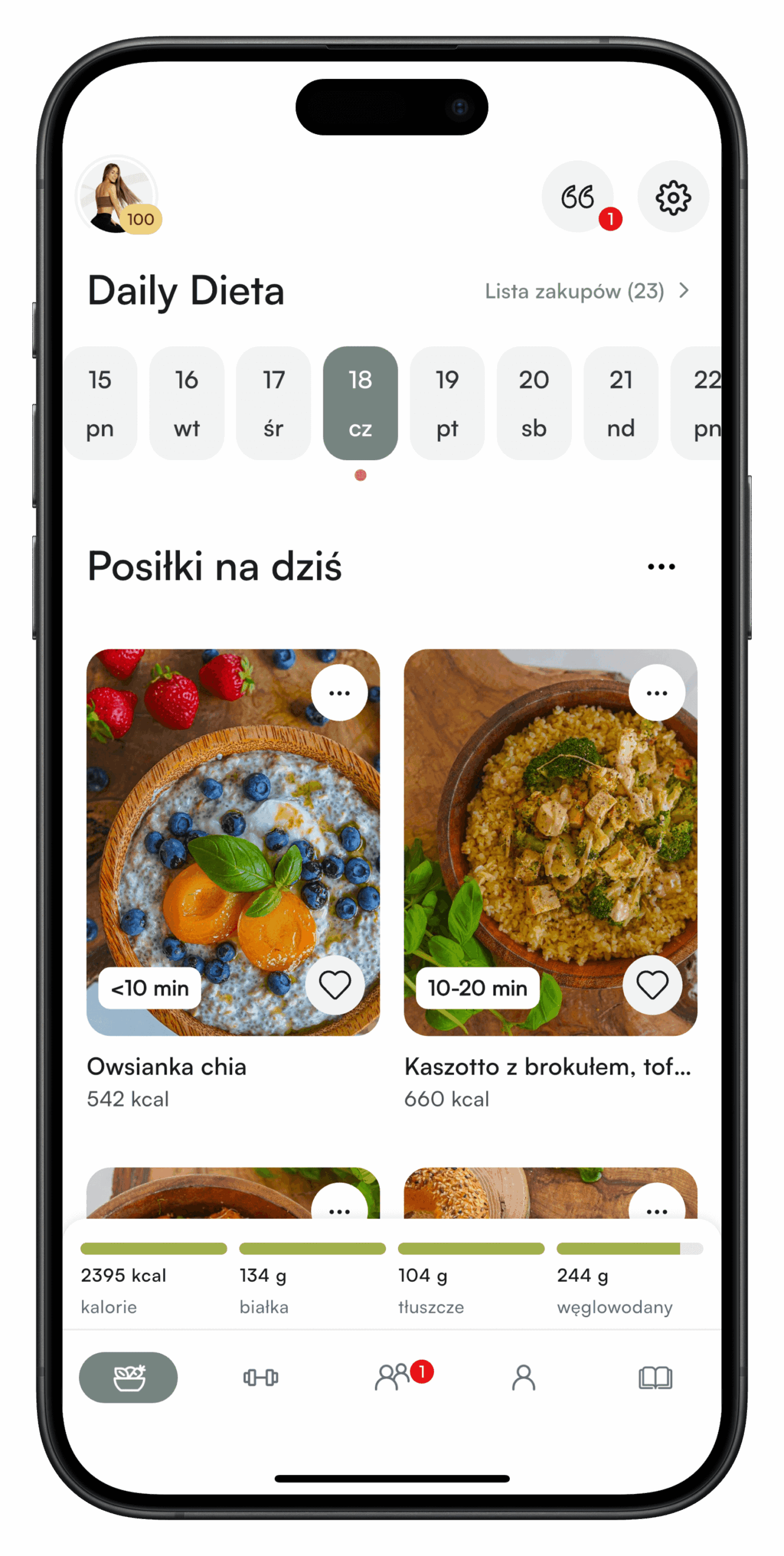Select date 16 wt
This screenshot has width=784, height=1556.
(x=187, y=403)
